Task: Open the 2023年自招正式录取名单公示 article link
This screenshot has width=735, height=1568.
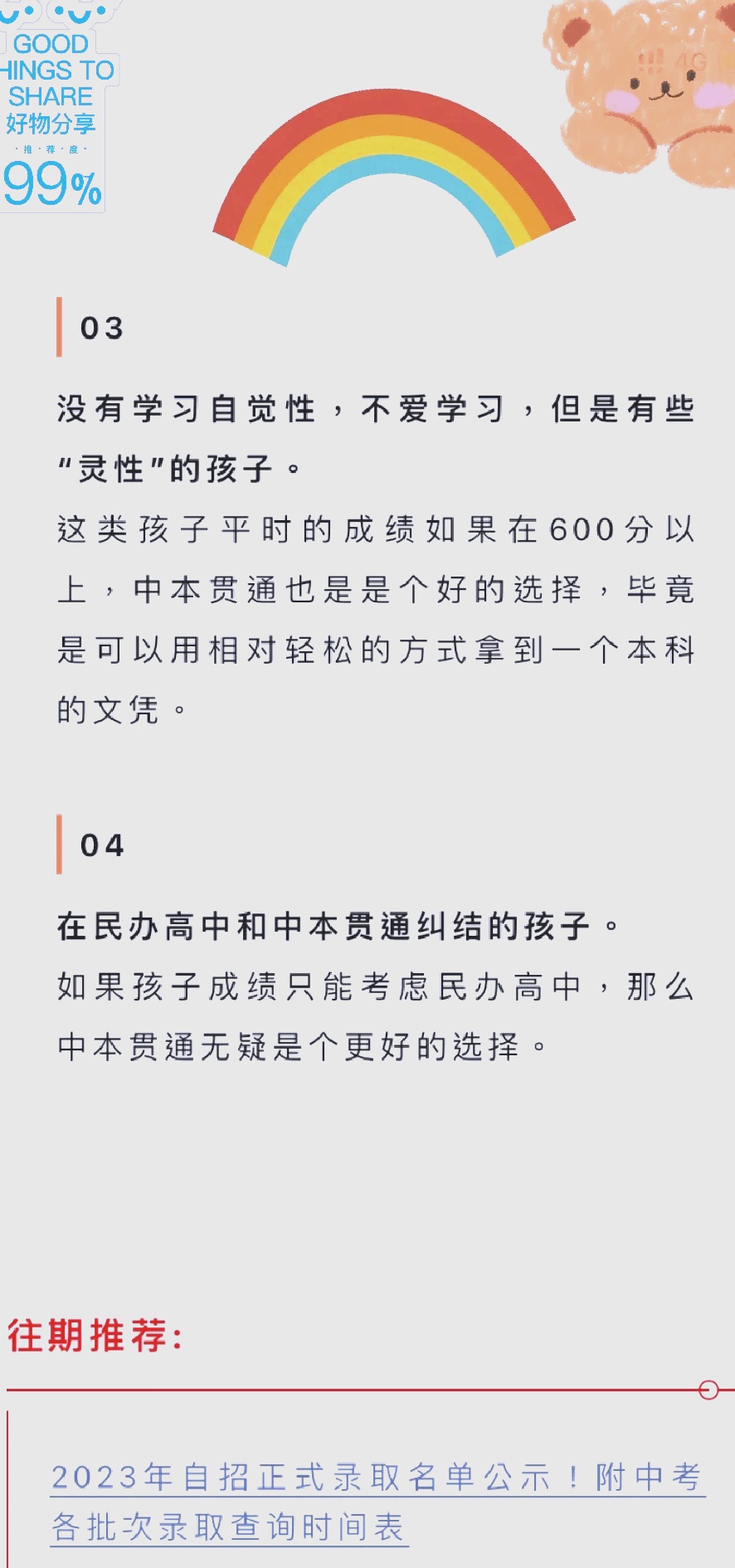Action: (x=377, y=1502)
